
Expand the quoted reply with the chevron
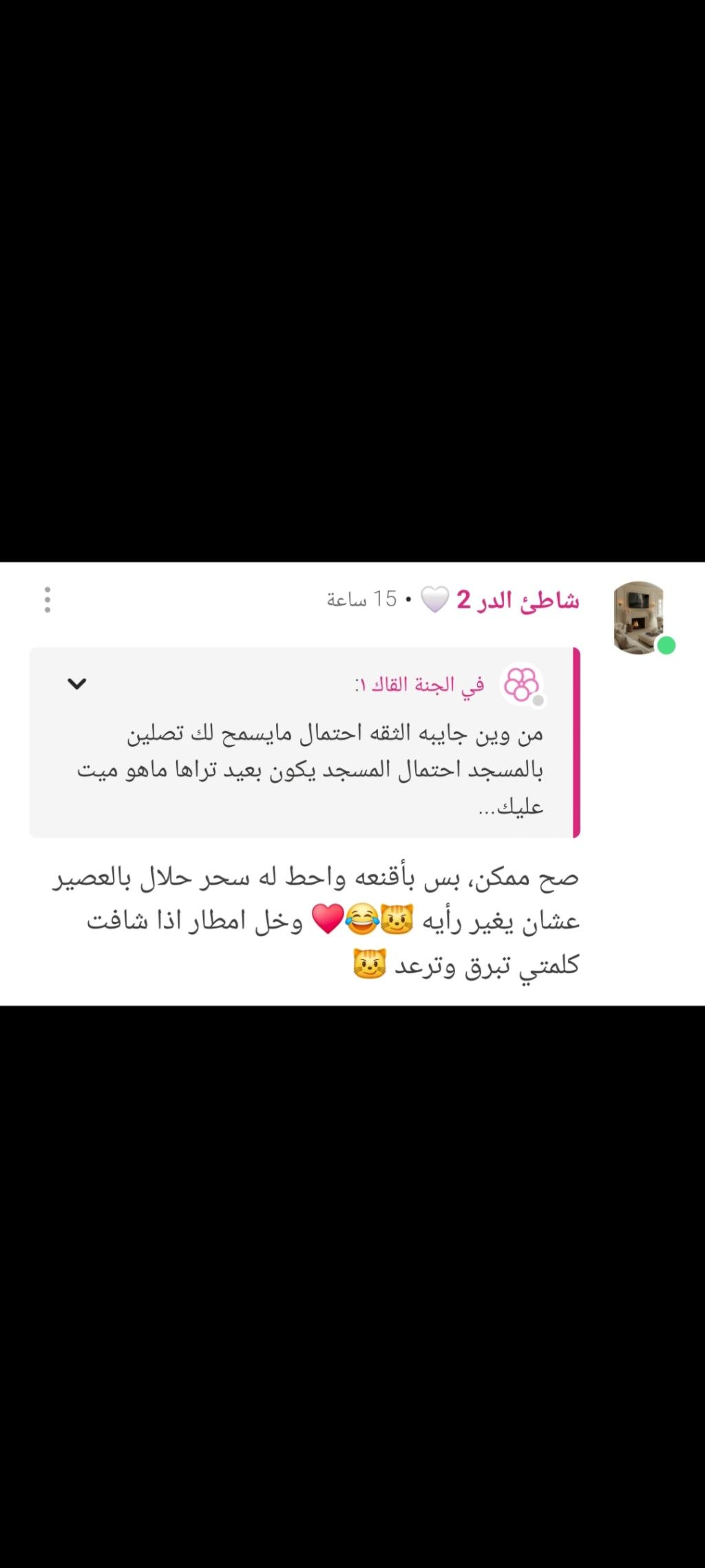tap(76, 683)
